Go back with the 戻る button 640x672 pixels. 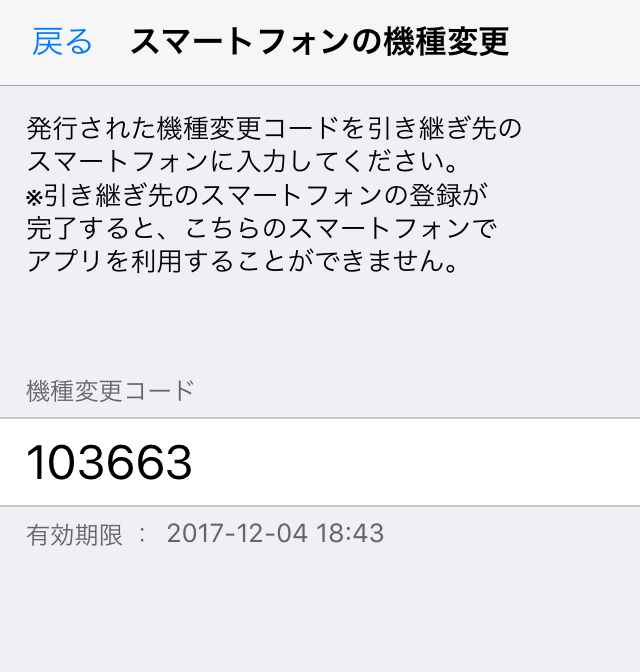pyautogui.click(x=62, y=41)
